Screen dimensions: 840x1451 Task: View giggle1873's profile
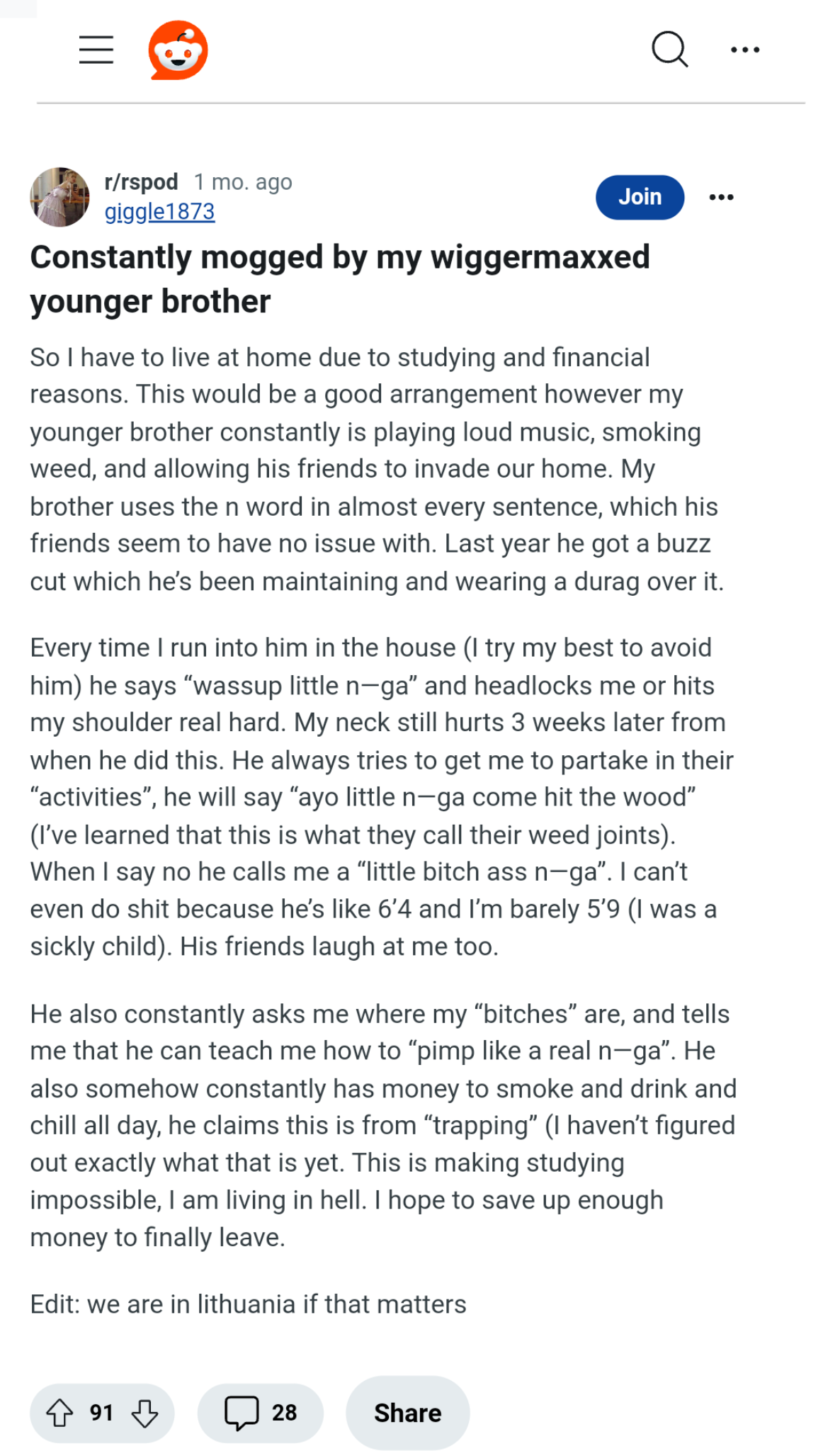coord(159,212)
